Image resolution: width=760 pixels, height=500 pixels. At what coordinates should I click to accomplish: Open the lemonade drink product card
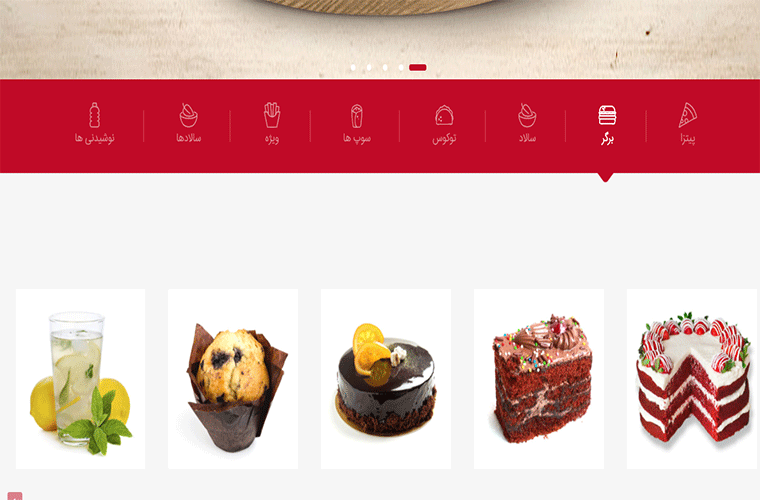pos(80,379)
